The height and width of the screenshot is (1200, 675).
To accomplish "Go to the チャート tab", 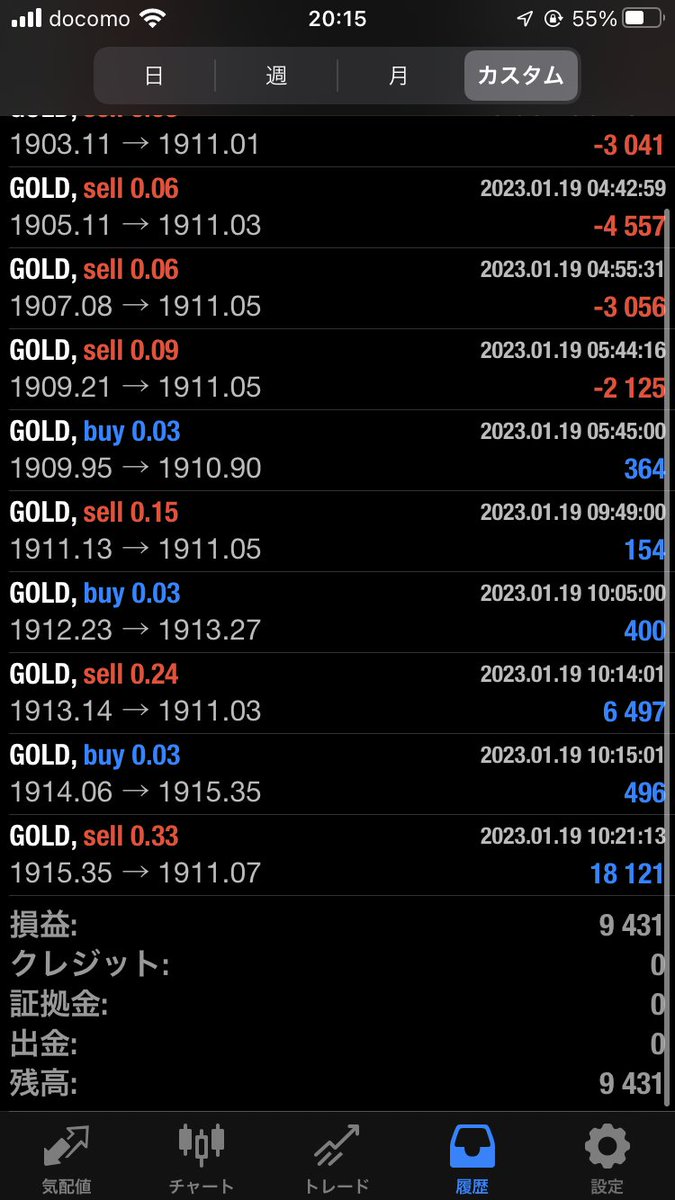I will 201,1158.
